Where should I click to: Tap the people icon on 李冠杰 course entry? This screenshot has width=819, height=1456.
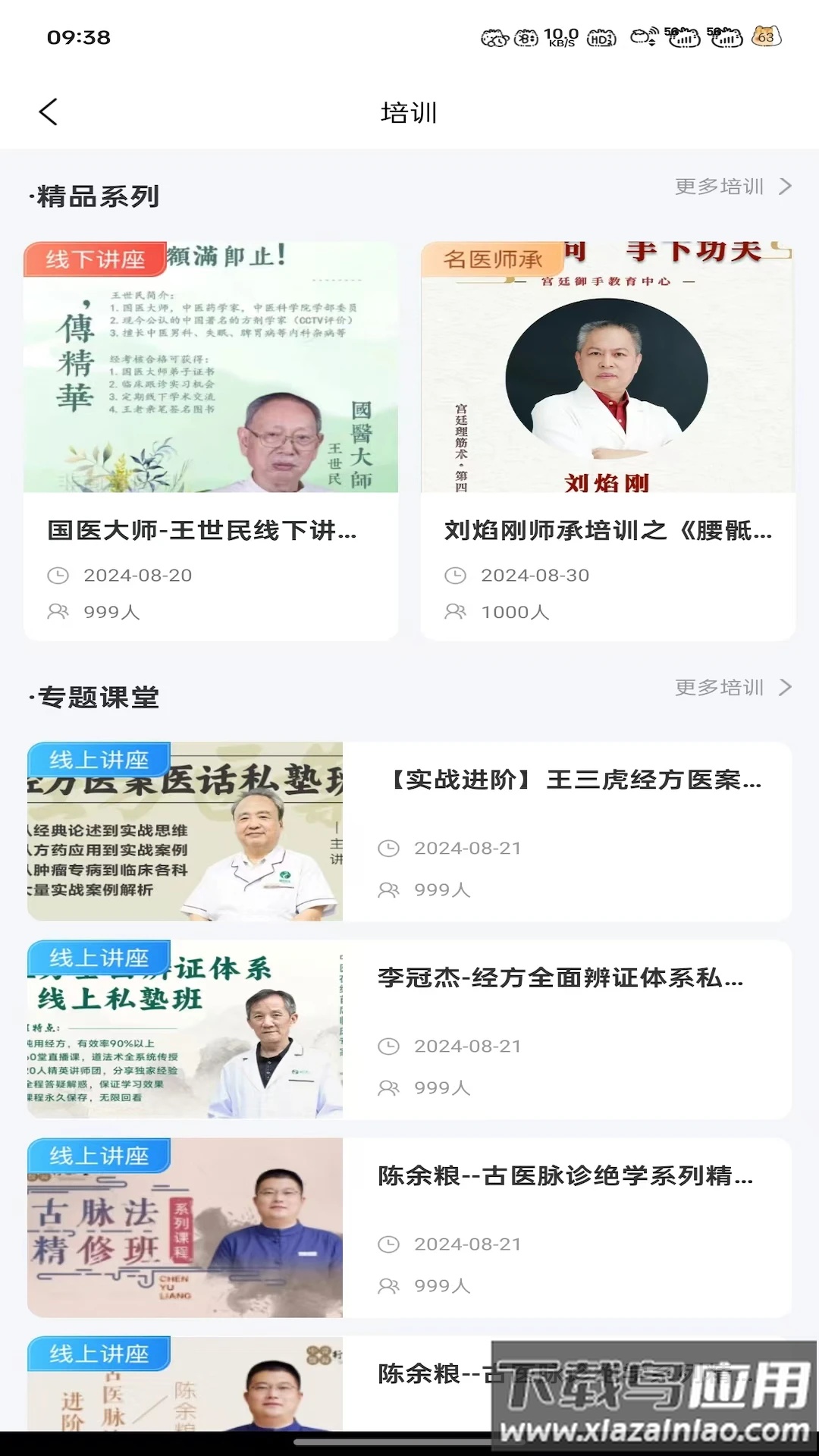point(389,1087)
